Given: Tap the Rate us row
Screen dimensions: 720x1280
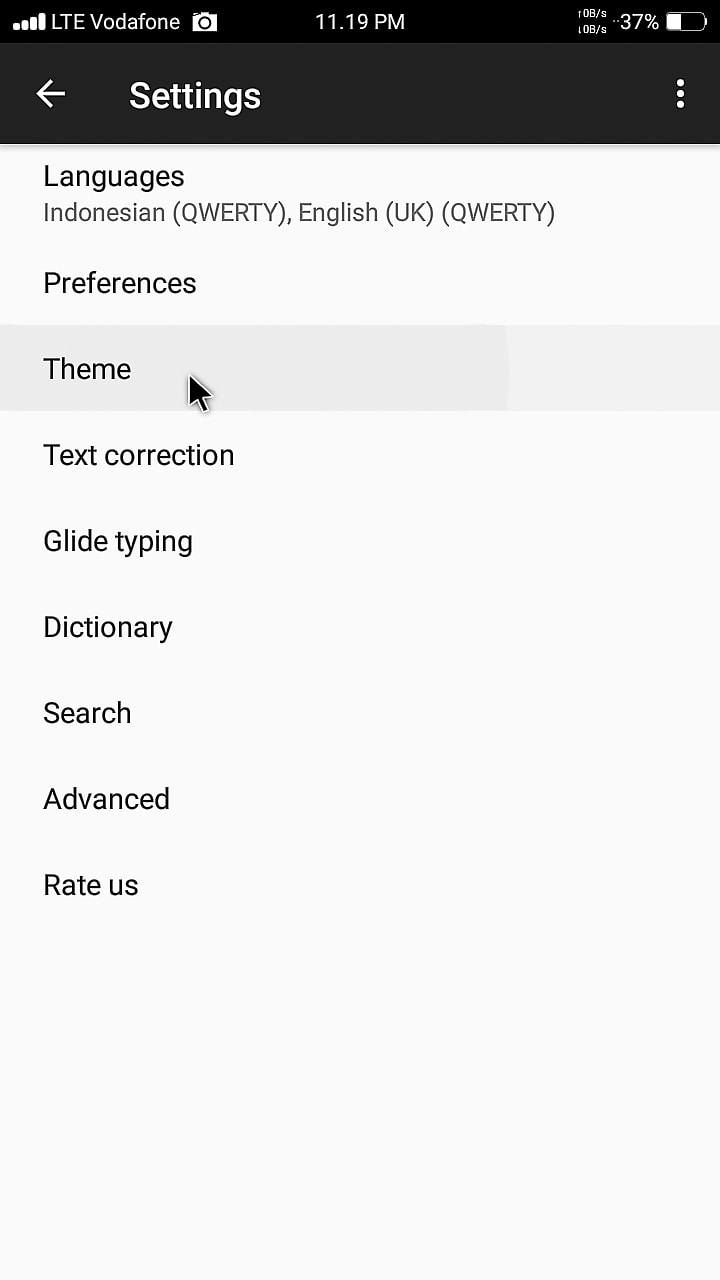Looking at the screenshot, I should (x=91, y=885).
